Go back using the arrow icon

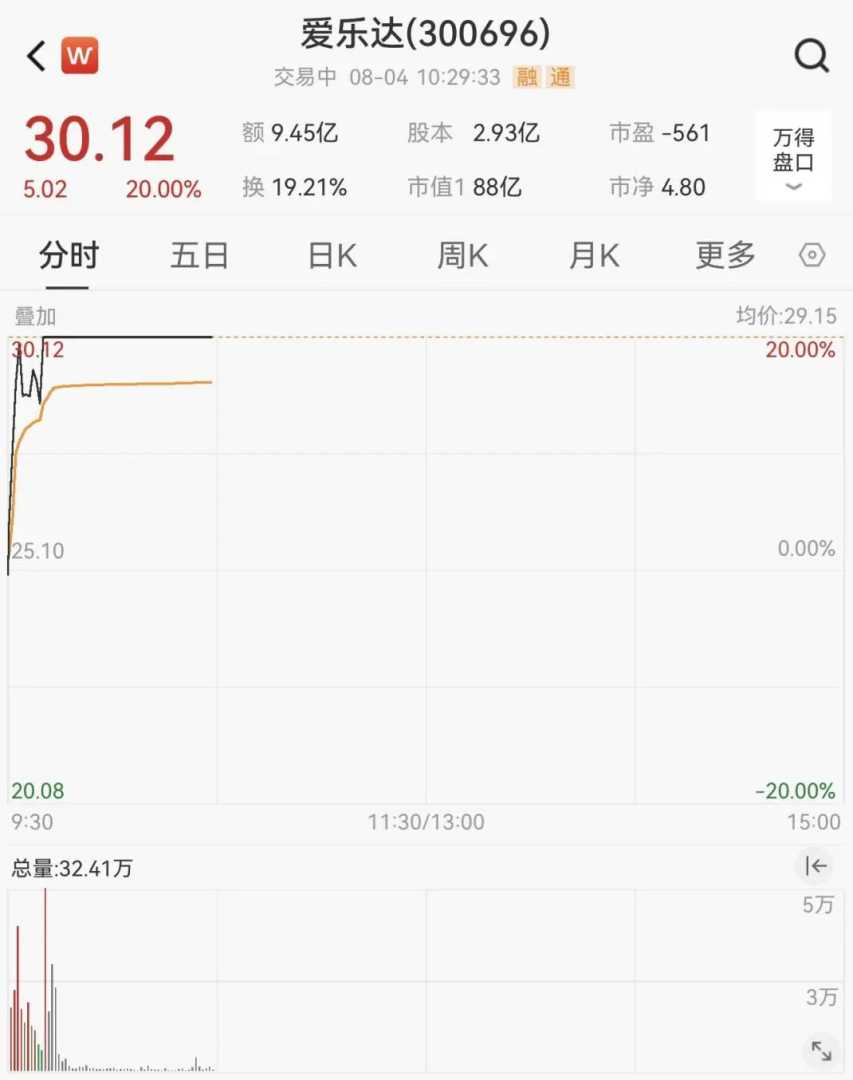tap(37, 56)
